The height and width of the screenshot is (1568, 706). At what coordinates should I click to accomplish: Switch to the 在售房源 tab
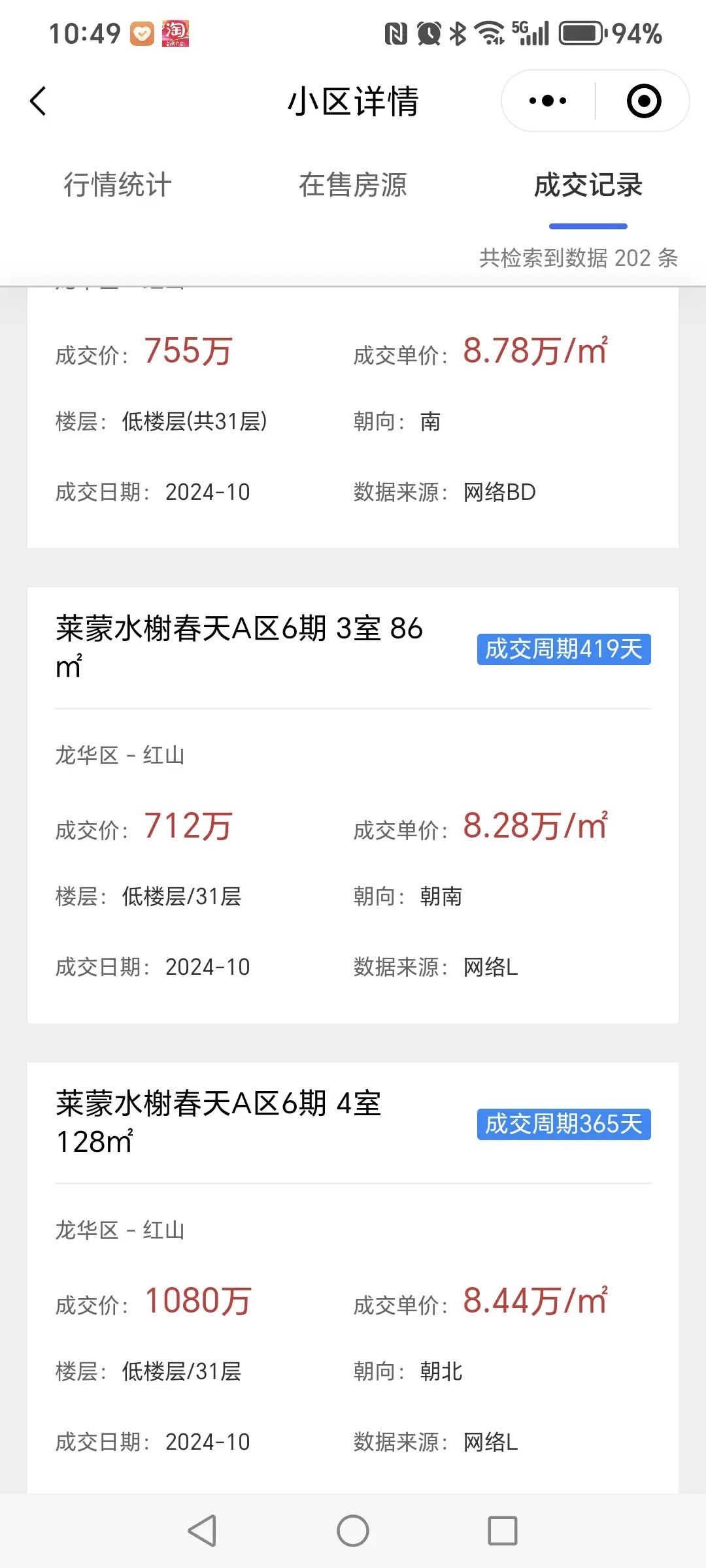point(353,185)
